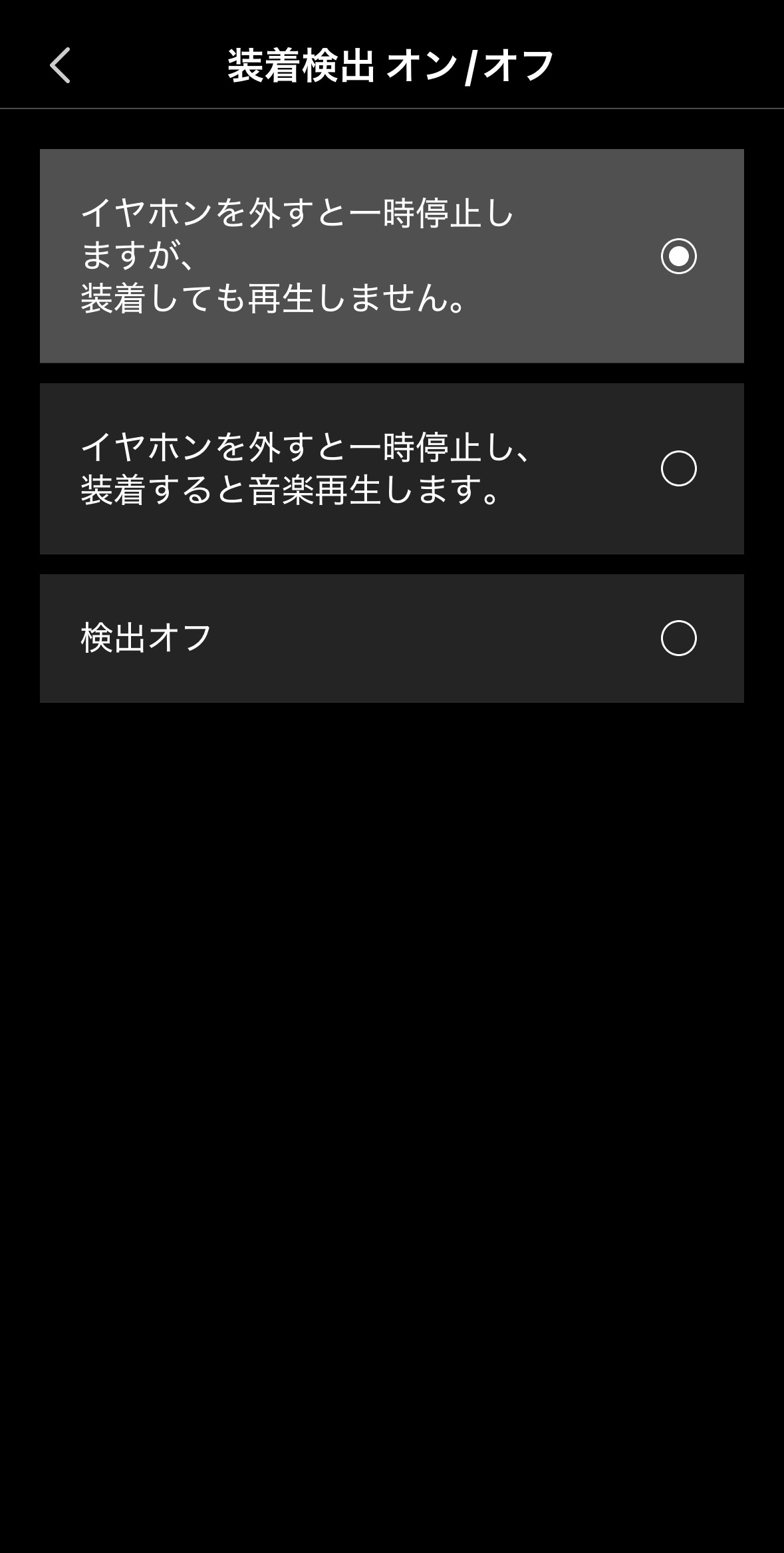Choose the option that resumes playback when worn
784x1553 pixels.
click(392, 468)
